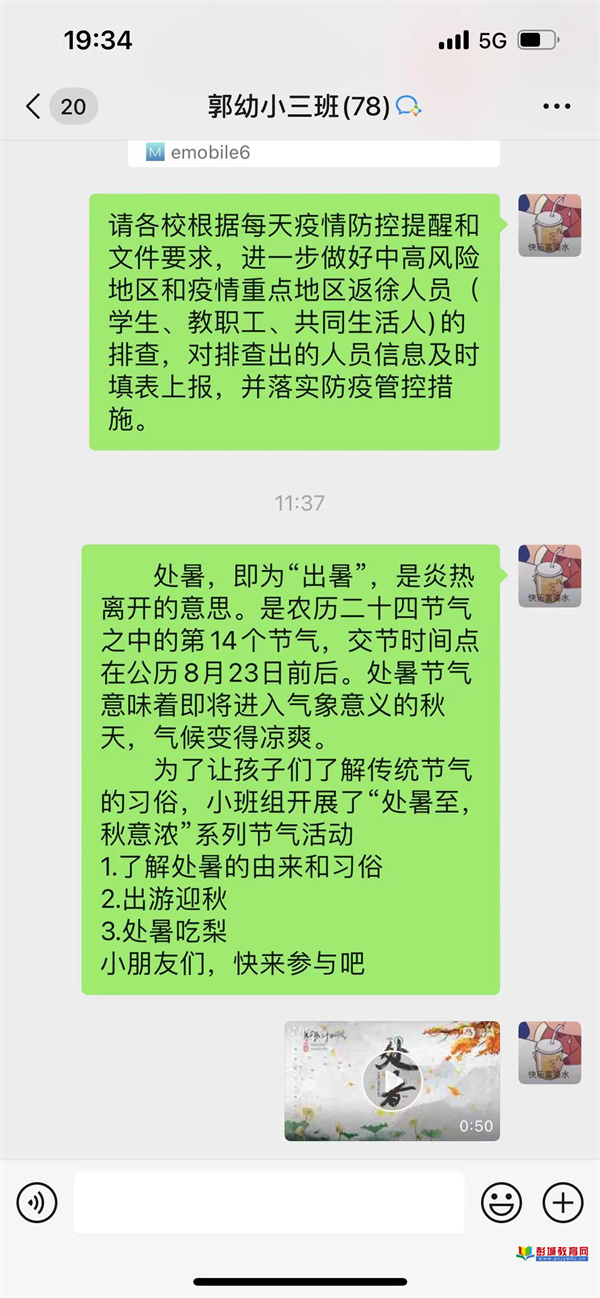Screen dimensions: 600x1298
Task: Play the 0:50 处暑 video message
Action: (x=391, y=1081)
